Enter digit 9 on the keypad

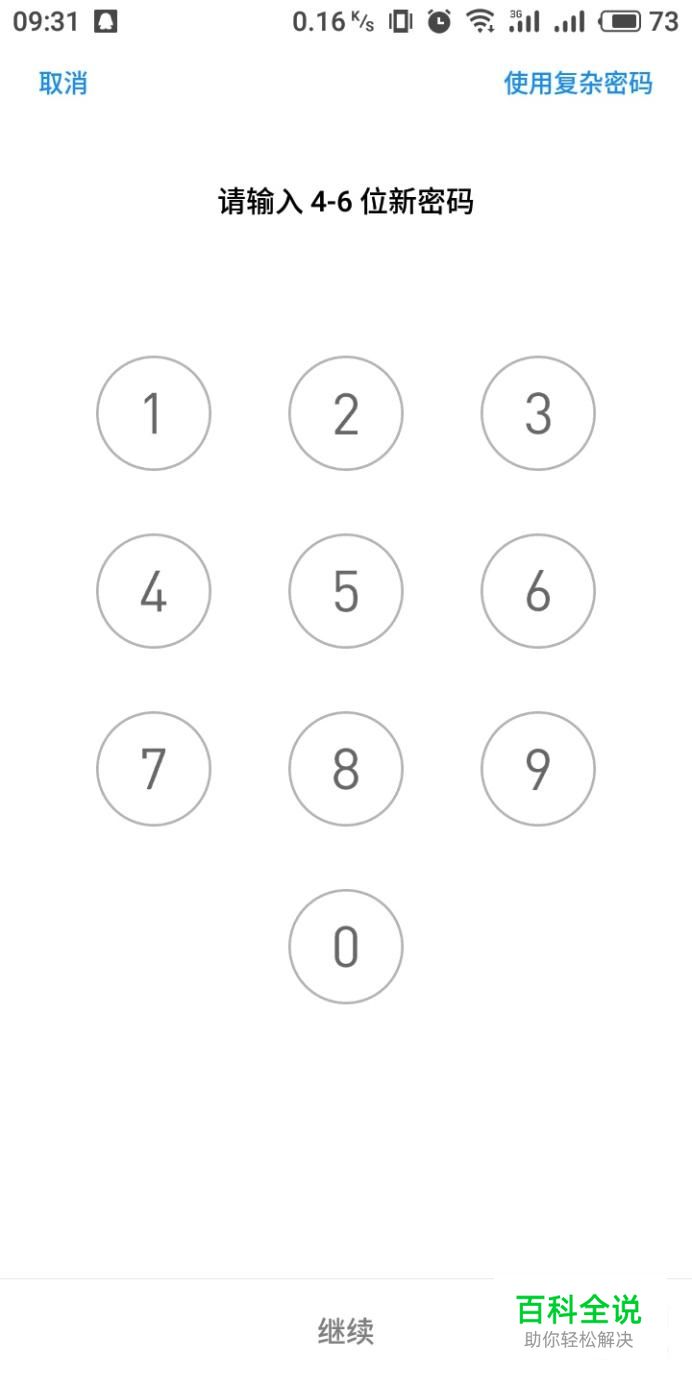point(538,769)
